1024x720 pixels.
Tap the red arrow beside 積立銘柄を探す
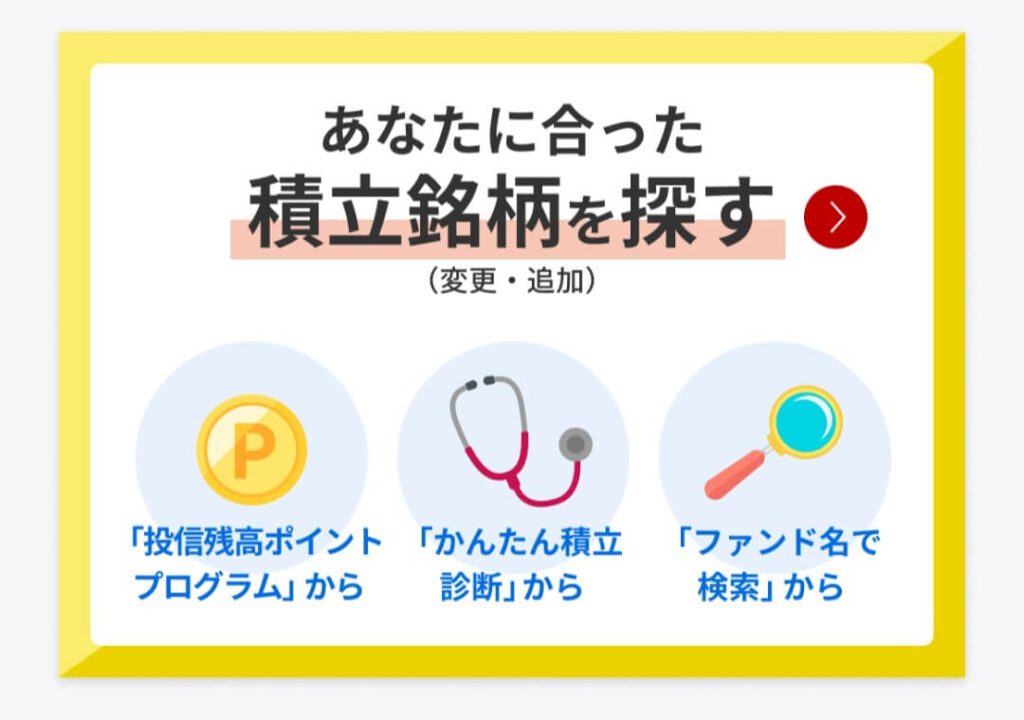tap(835, 217)
